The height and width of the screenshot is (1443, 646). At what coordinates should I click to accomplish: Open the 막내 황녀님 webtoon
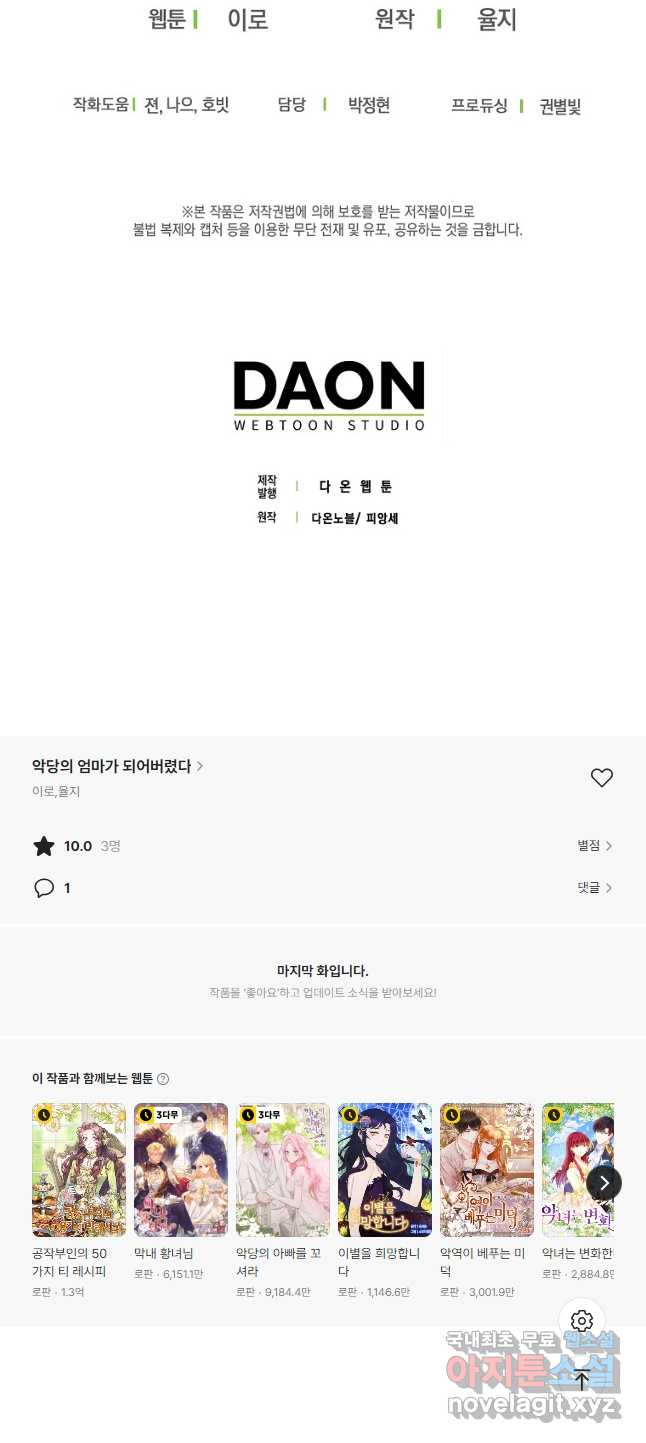coord(181,1170)
